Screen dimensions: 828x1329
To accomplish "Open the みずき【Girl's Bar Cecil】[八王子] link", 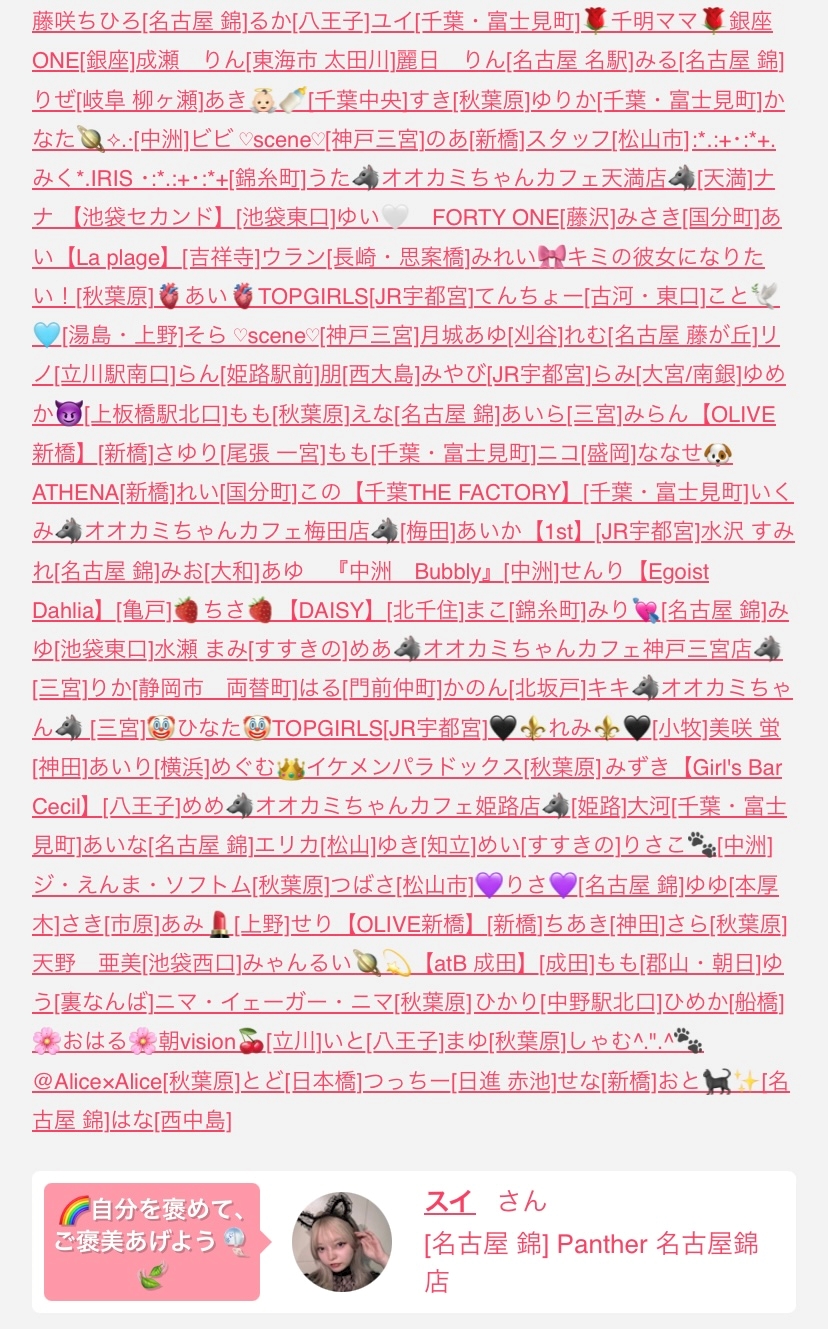I will [692, 766].
